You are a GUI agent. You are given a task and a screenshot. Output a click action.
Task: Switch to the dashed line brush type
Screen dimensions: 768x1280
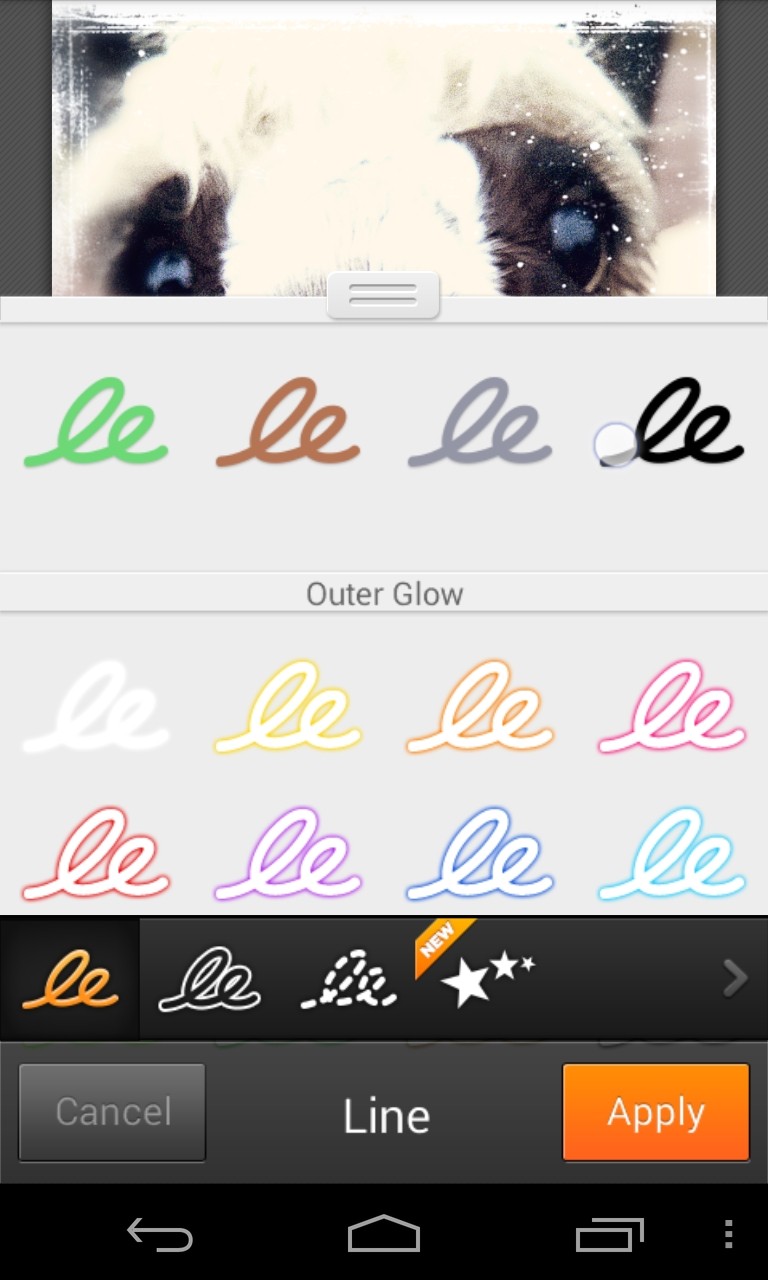pyautogui.click(x=349, y=980)
